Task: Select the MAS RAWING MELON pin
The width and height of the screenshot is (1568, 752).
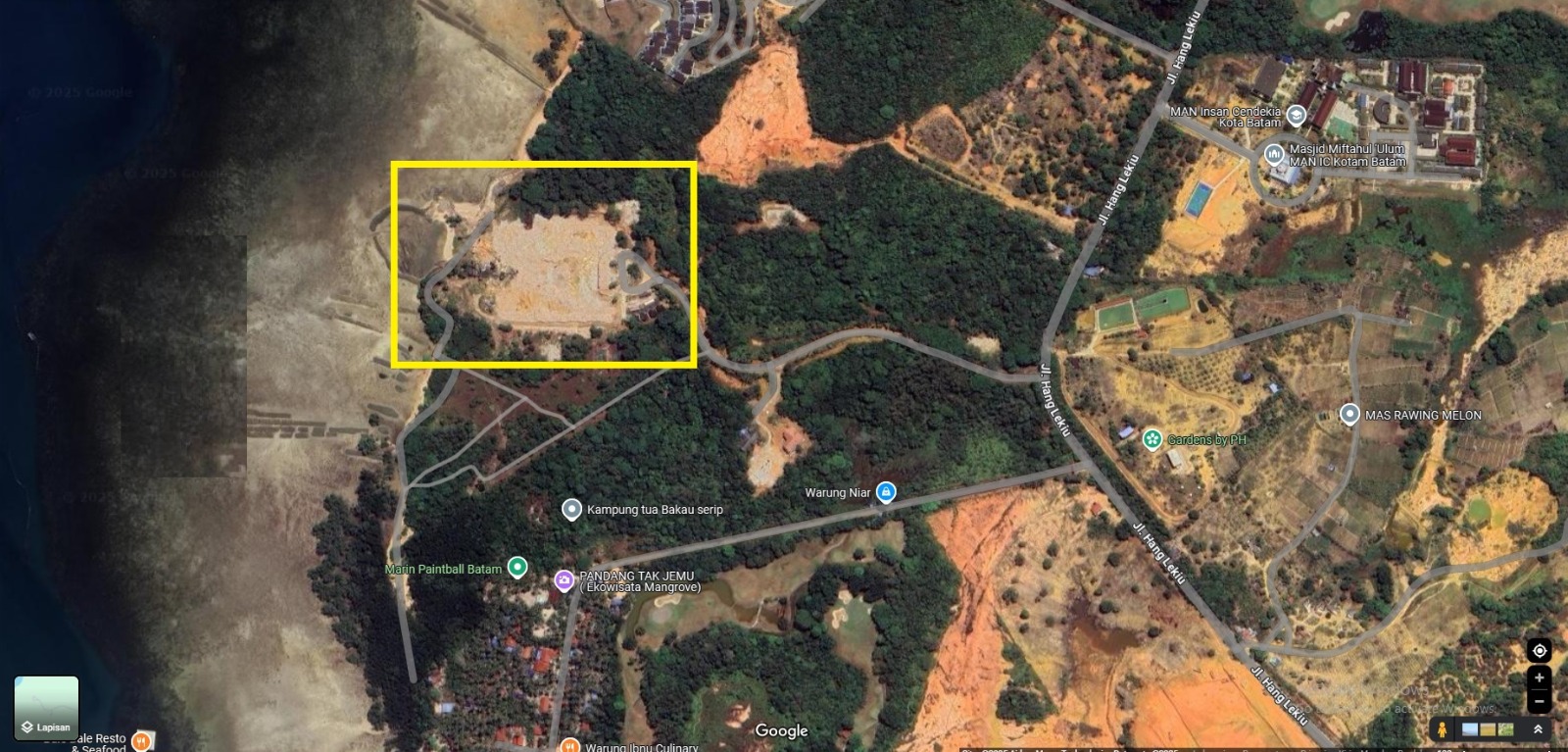Action: pyautogui.click(x=1349, y=415)
